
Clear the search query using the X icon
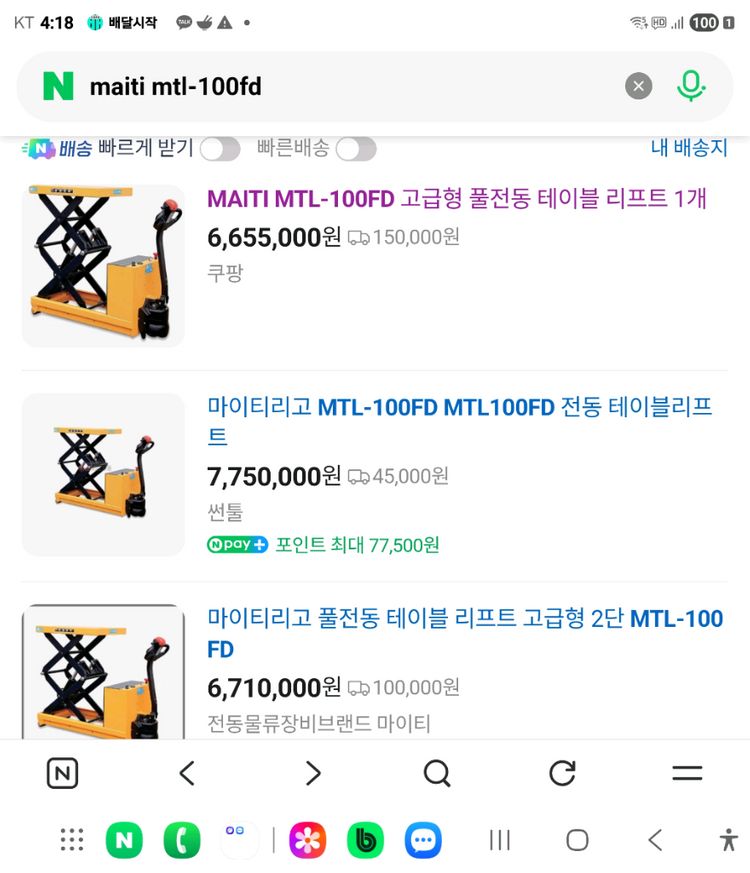tap(638, 86)
